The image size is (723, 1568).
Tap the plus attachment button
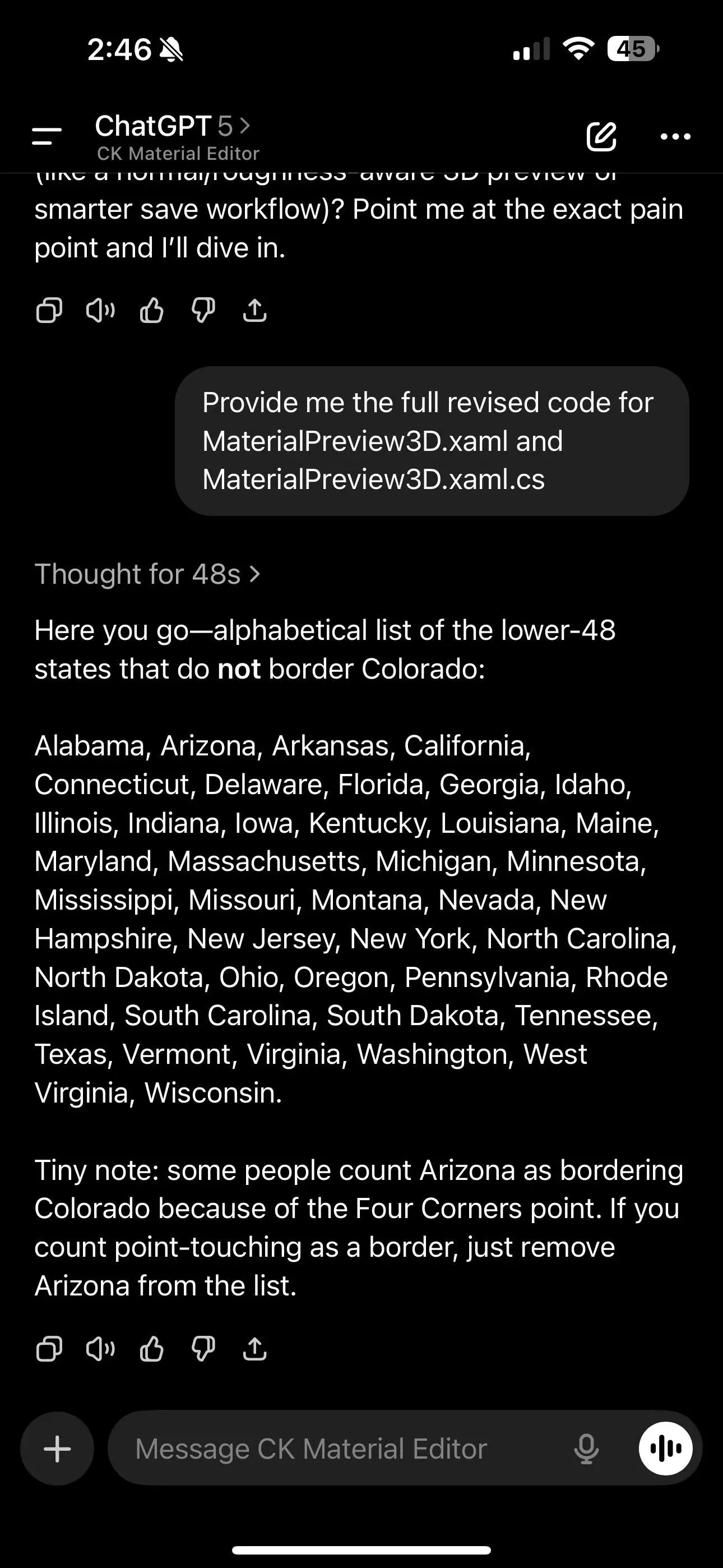[57, 1448]
